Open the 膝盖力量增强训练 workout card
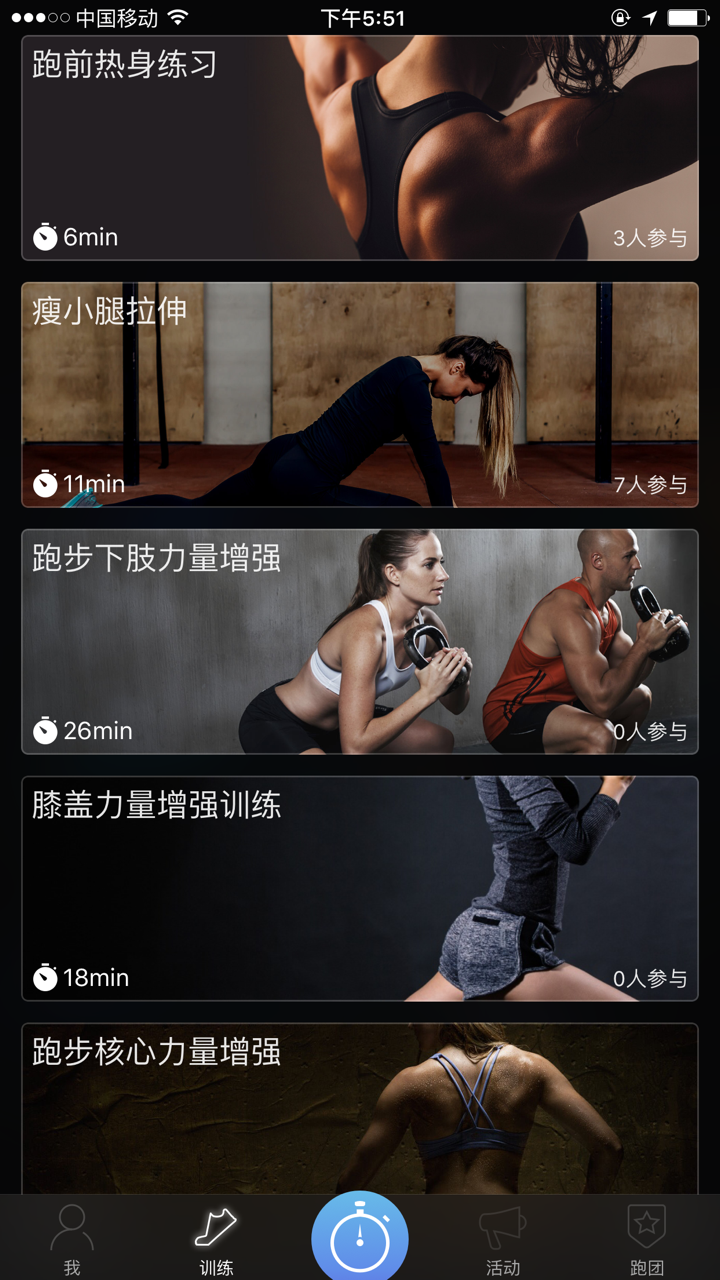 pyautogui.click(x=360, y=885)
